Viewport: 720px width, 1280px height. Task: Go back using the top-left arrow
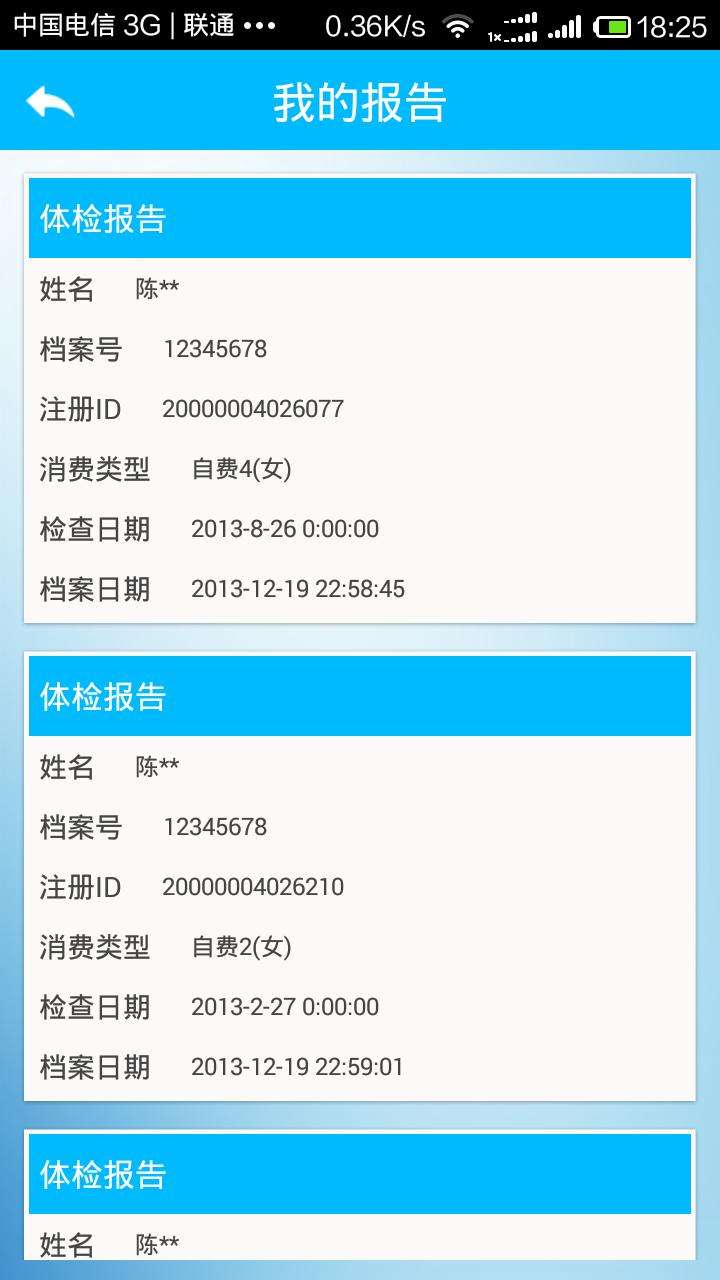pos(50,101)
